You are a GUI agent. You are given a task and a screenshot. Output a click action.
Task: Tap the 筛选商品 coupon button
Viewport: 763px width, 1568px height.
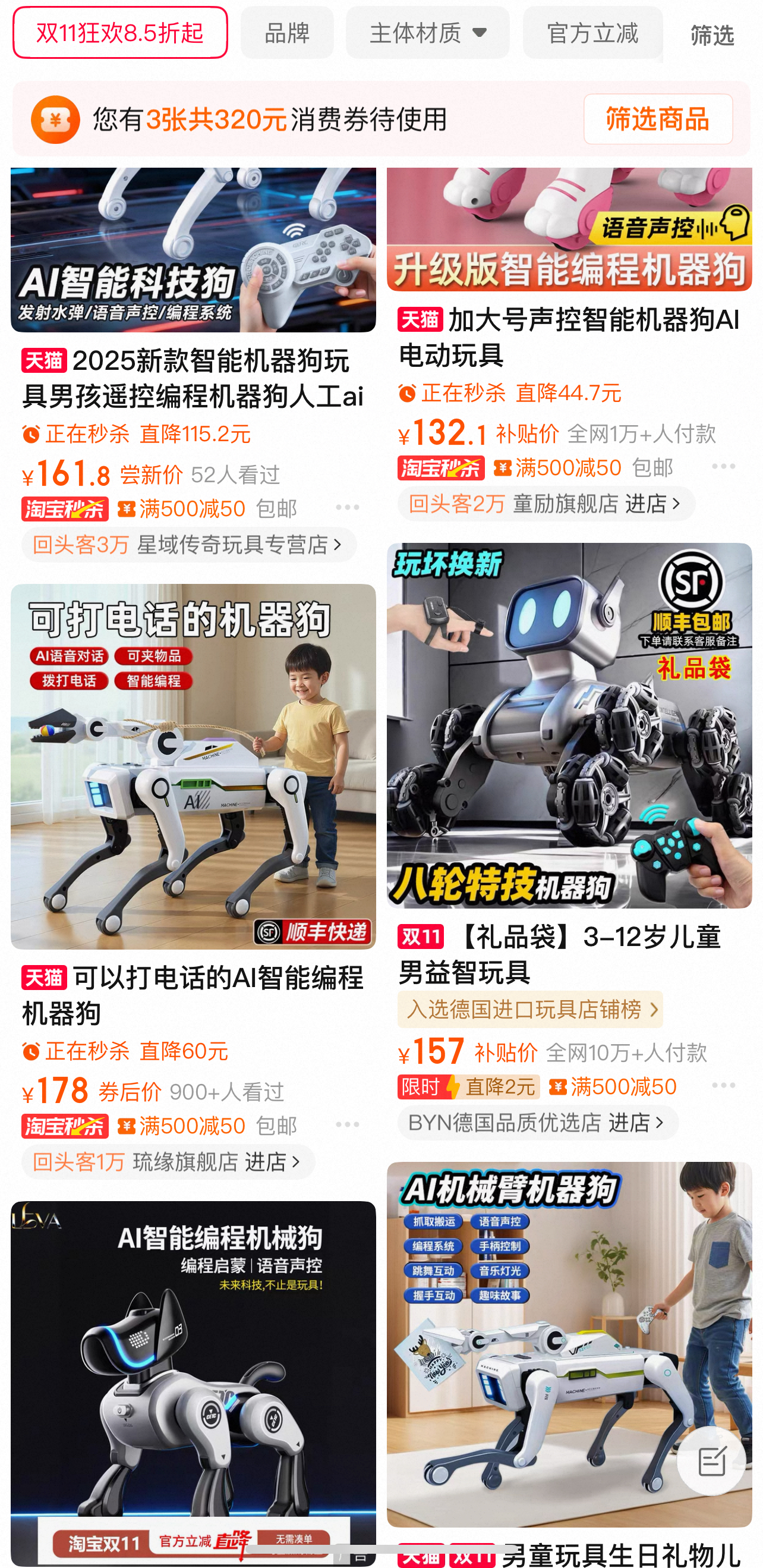point(657,119)
